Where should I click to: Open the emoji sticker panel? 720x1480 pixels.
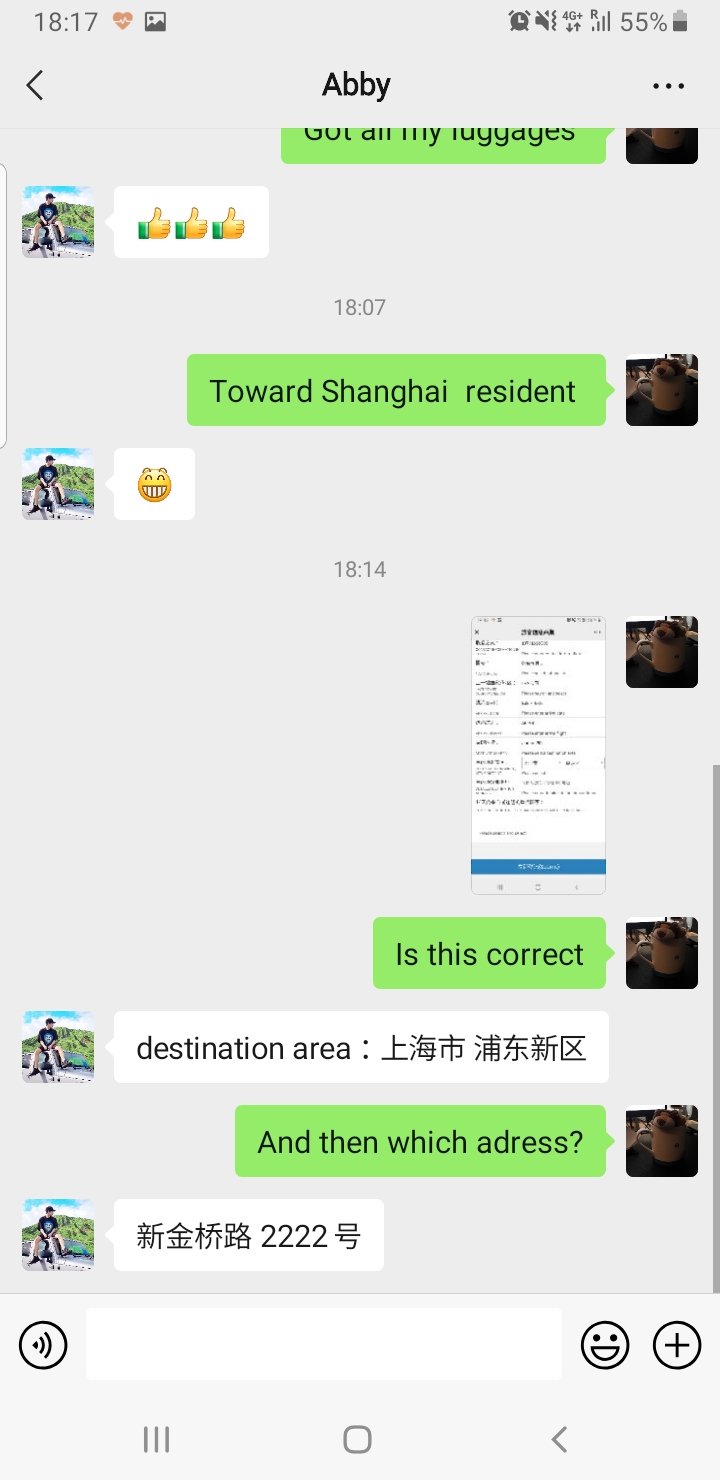606,1345
